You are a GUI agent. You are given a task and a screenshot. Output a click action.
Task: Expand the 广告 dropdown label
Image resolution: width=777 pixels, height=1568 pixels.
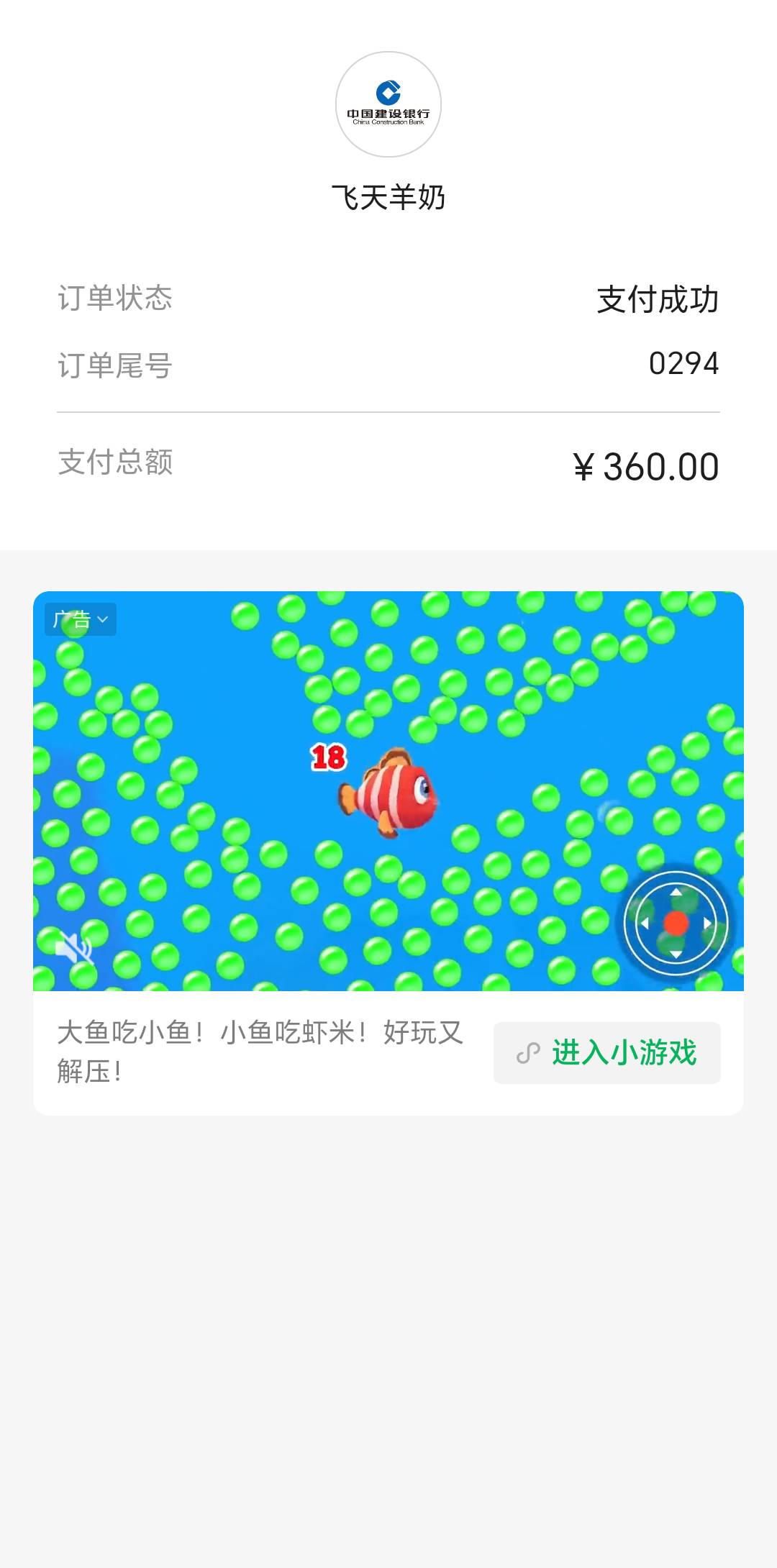(x=81, y=619)
